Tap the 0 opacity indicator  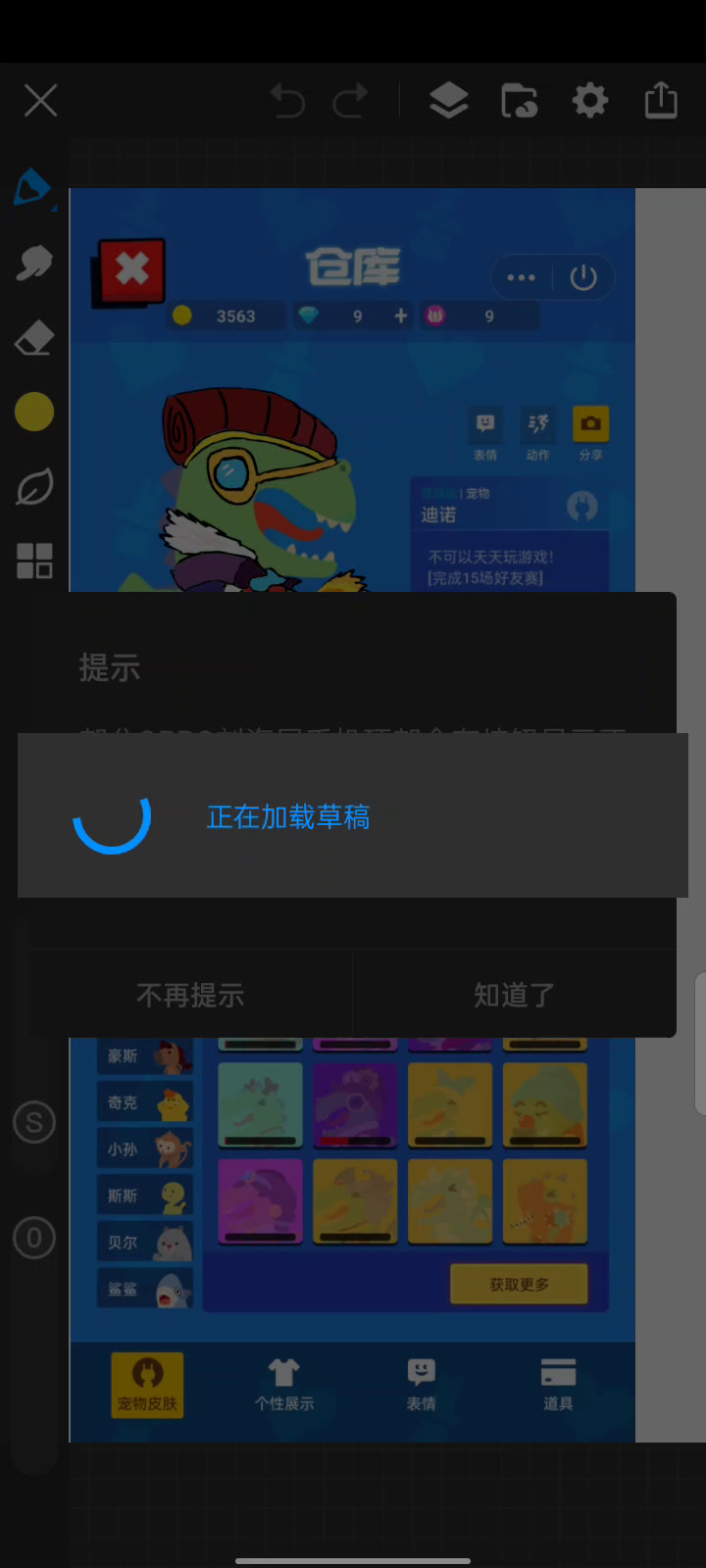pyautogui.click(x=34, y=1239)
